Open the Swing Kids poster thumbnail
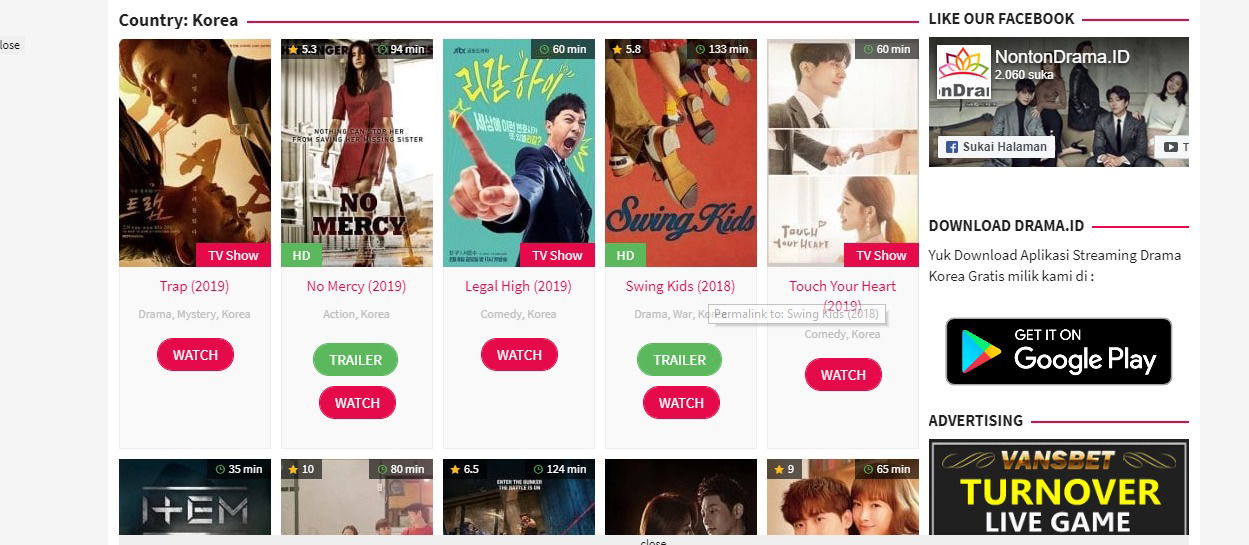This screenshot has width=1249, height=545. 681,152
